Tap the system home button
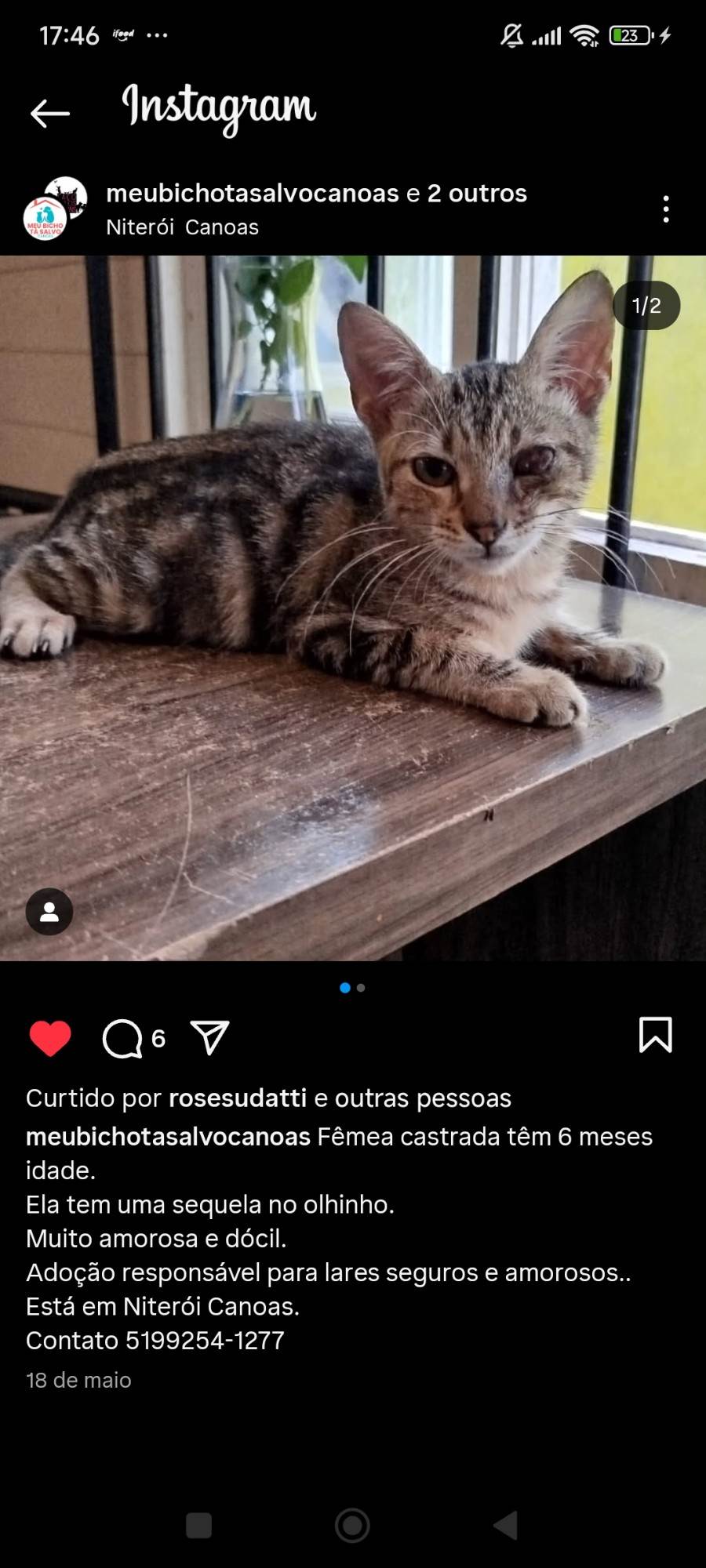Screen dimensions: 706x1568 coord(352,1526)
